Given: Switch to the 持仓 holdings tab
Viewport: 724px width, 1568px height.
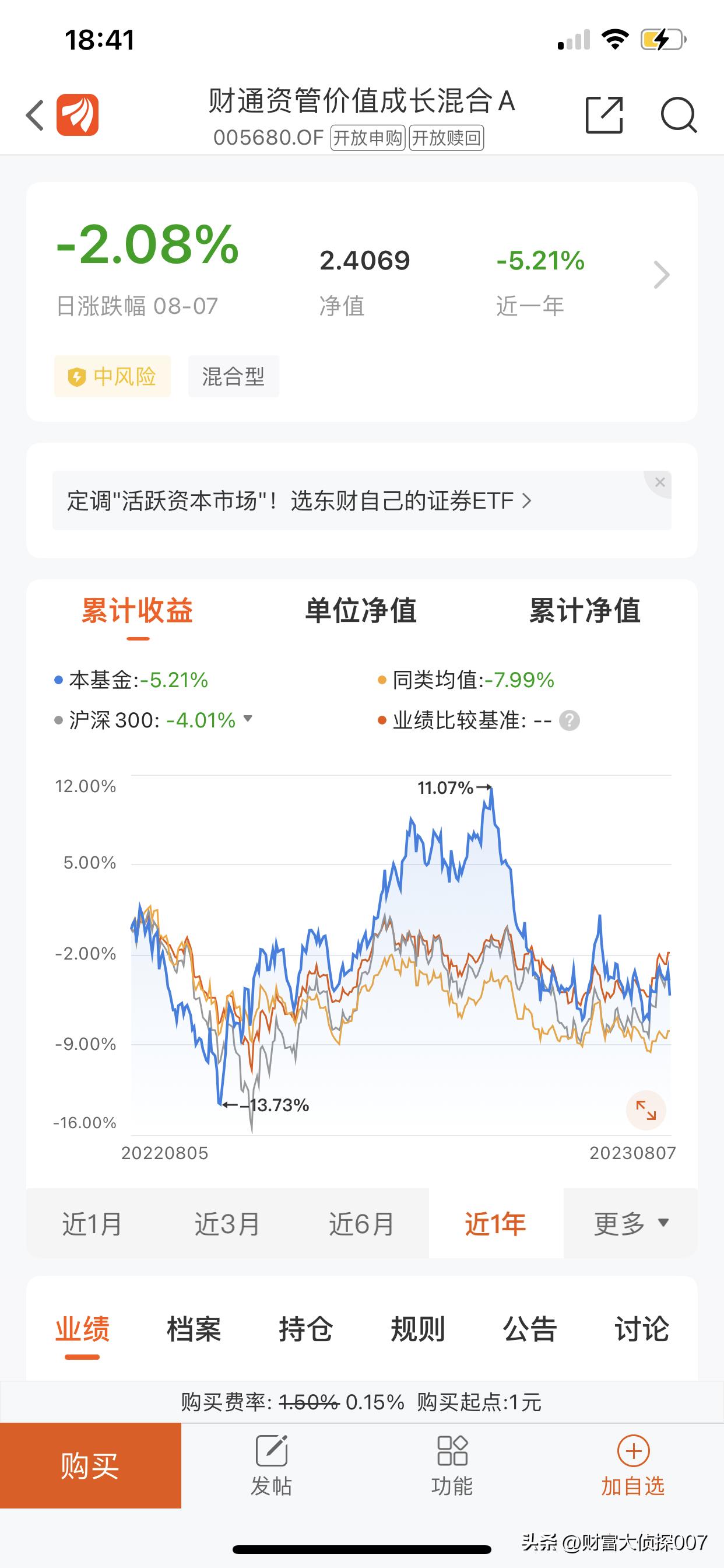Looking at the screenshot, I should tap(307, 1330).
